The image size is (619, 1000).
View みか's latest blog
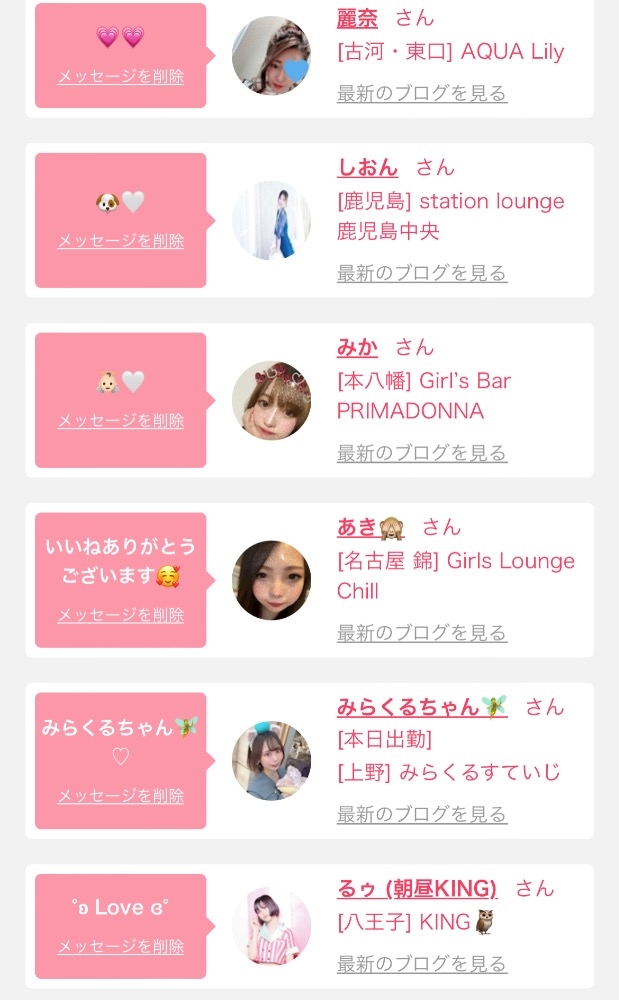tap(422, 453)
